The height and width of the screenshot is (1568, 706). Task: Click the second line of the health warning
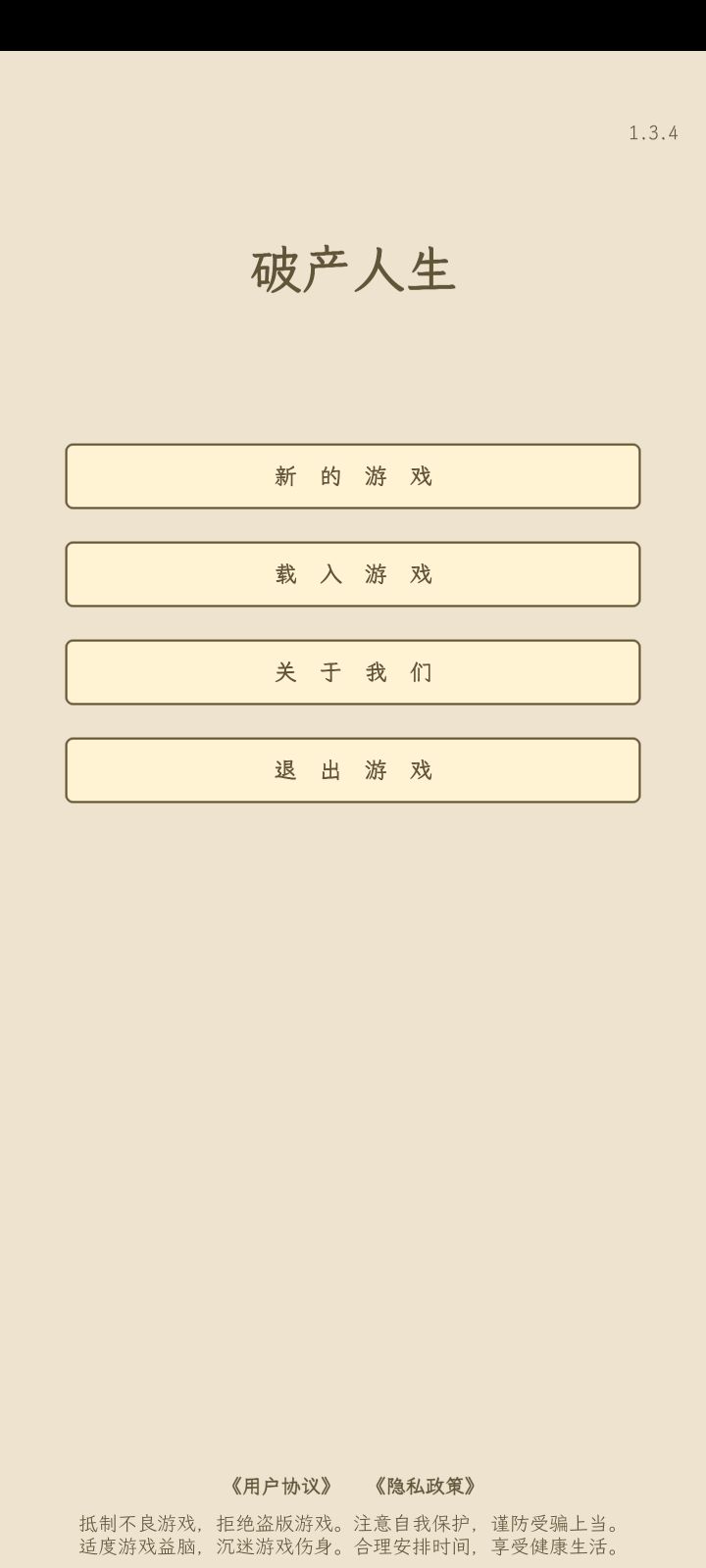[x=353, y=1551]
